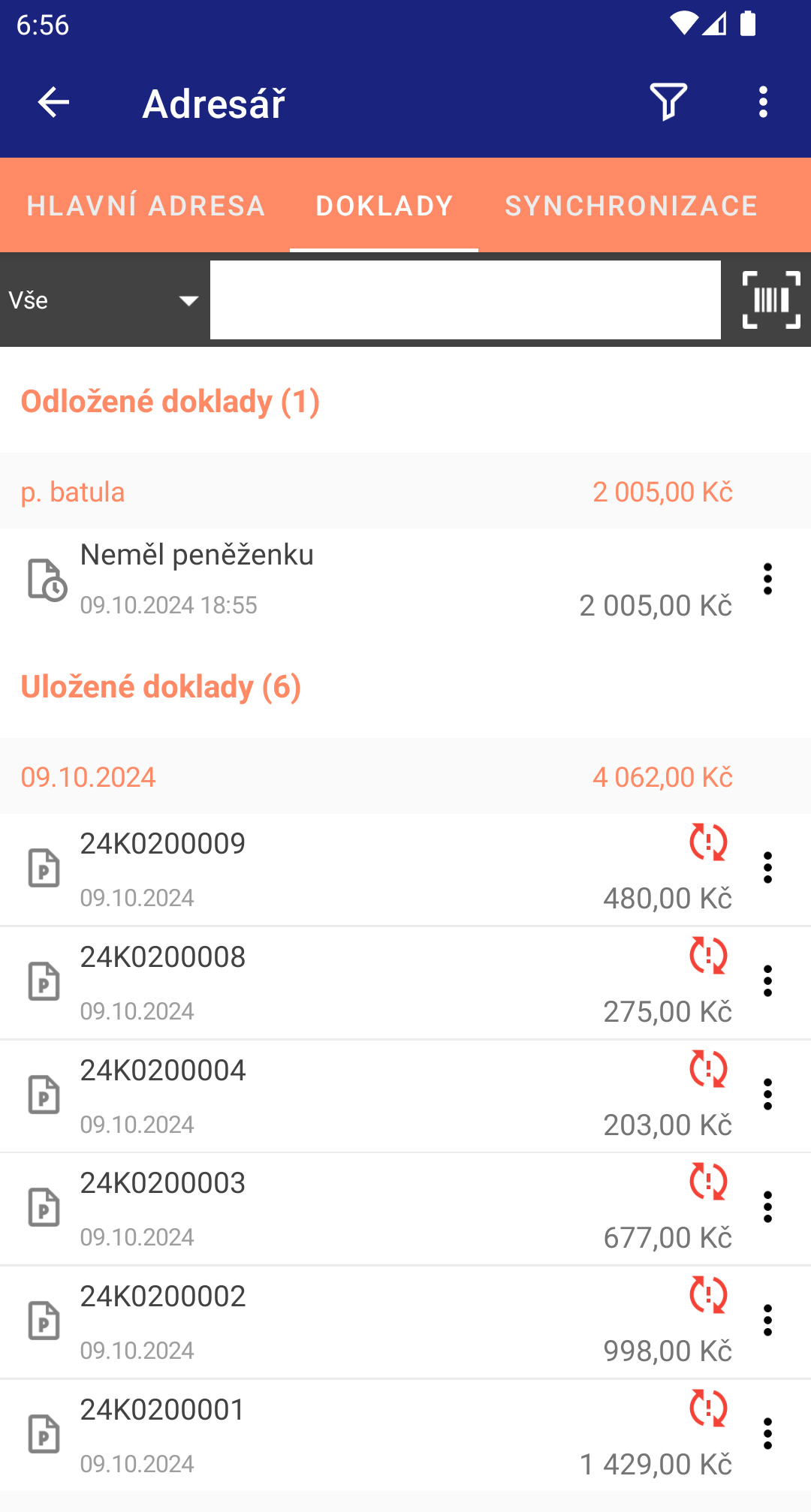Show more options for 24K0200008
This screenshot has height=1512, width=811.
pyautogui.click(x=767, y=982)
